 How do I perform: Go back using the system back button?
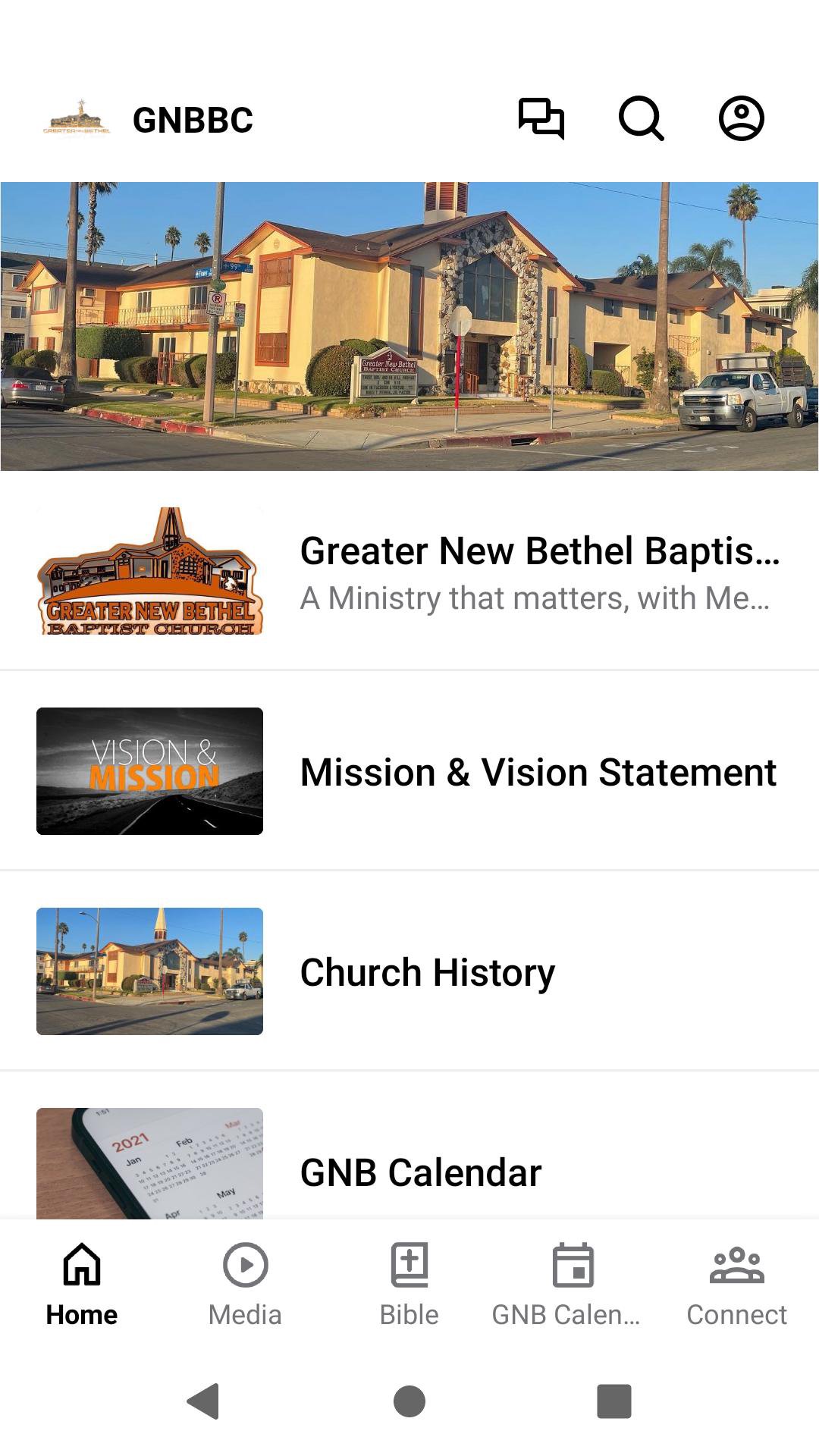203,1401
